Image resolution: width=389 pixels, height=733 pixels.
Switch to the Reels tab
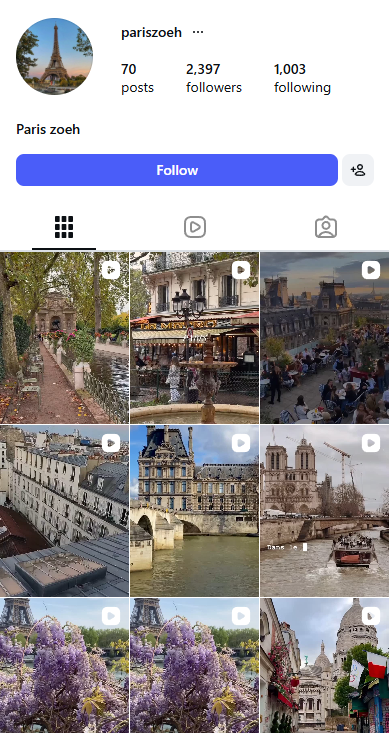click(195, 227)
